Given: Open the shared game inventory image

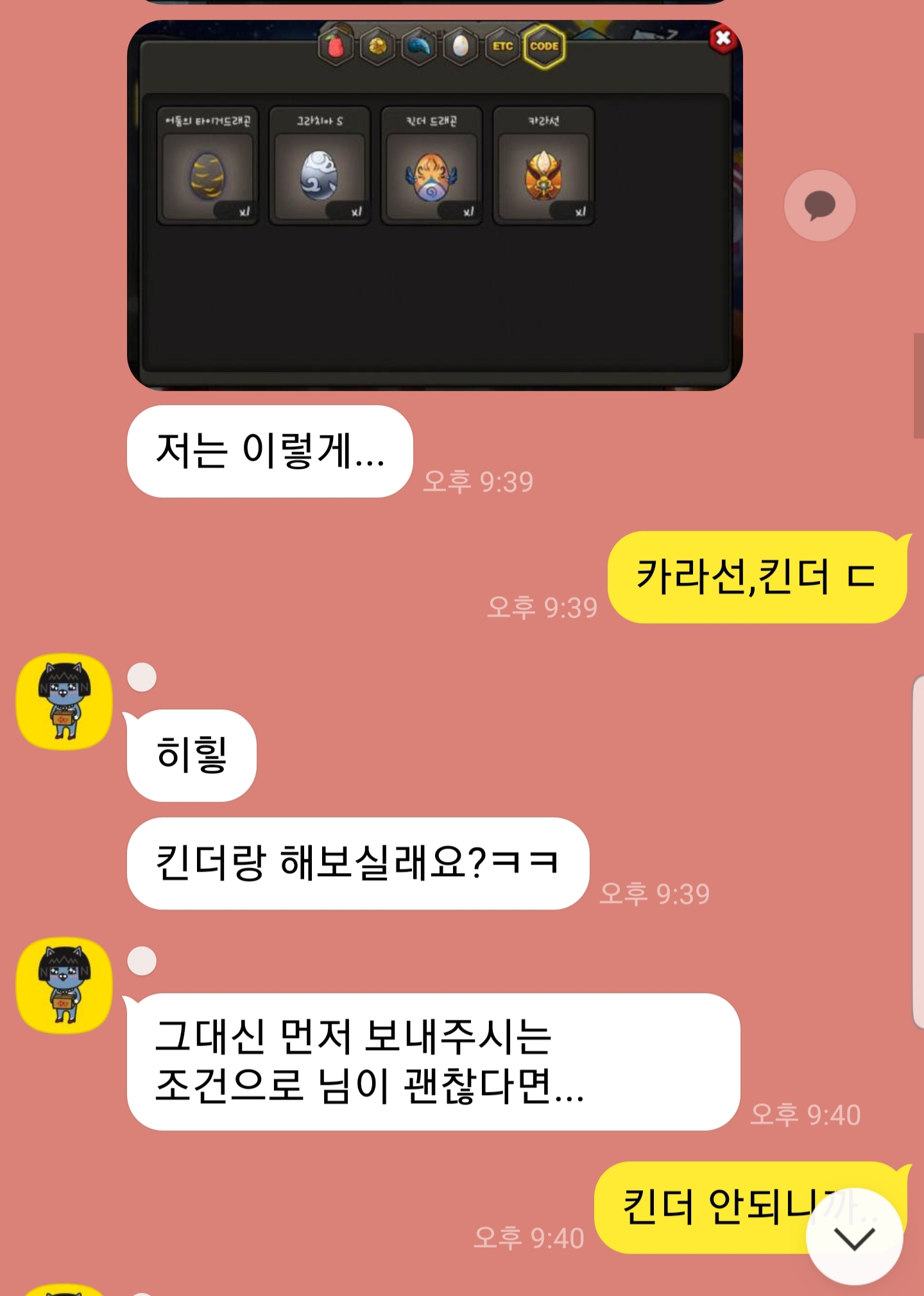Looking at the screenshot, I should (x=434, y=205).
